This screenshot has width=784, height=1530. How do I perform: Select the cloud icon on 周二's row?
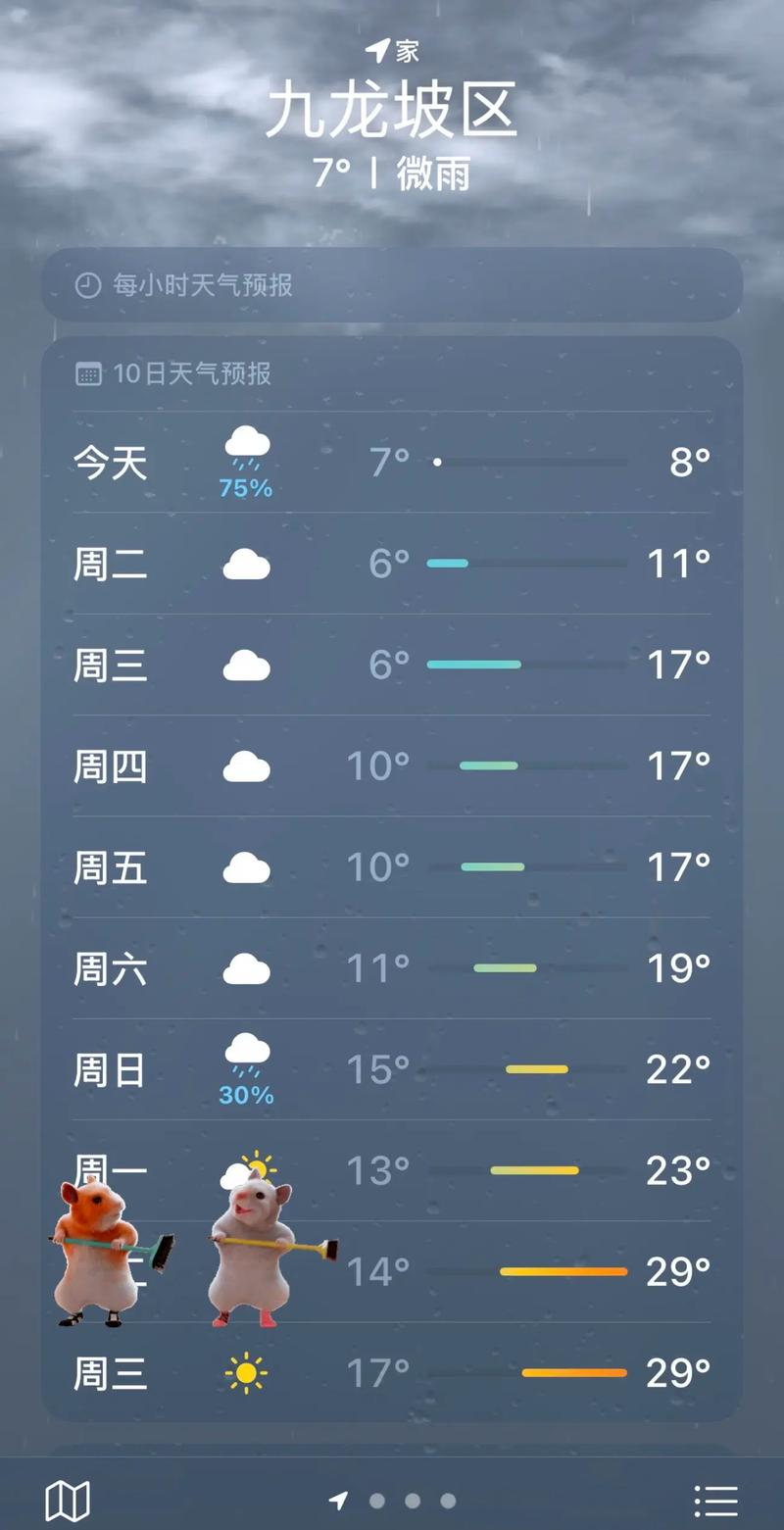(x=246, y=563)
